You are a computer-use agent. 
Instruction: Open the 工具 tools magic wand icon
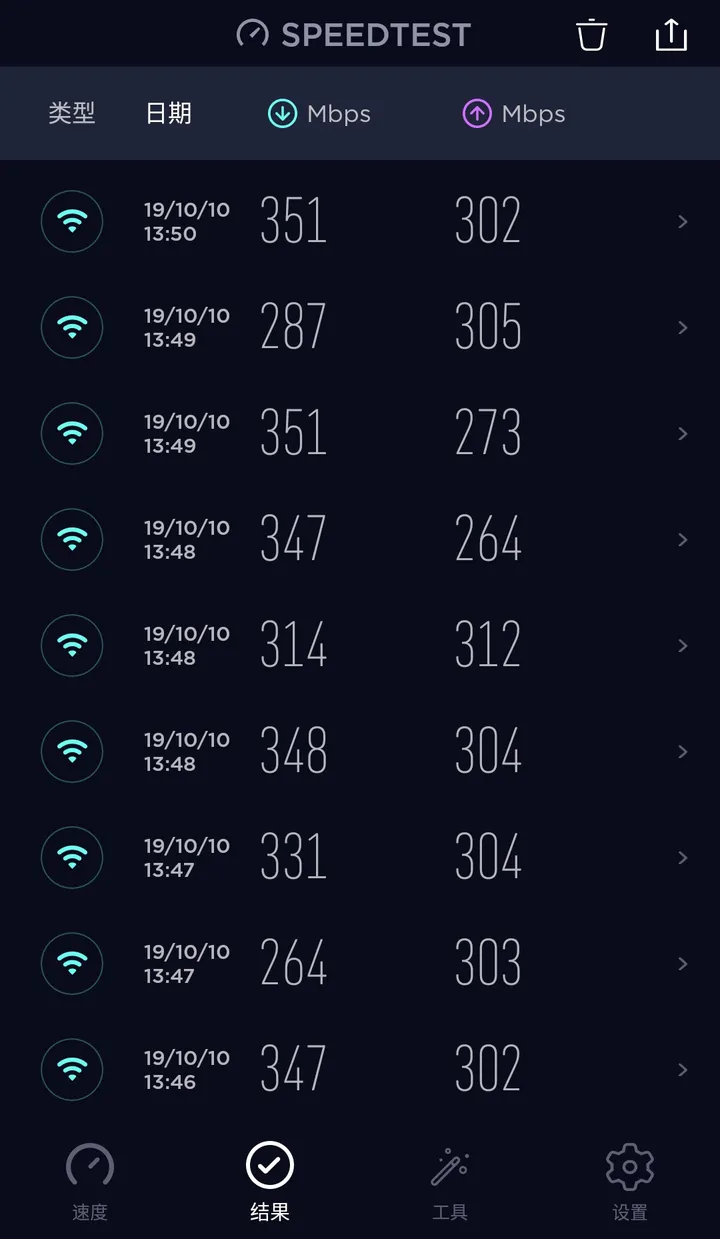pyautogui.click(x=450, y=1165)
